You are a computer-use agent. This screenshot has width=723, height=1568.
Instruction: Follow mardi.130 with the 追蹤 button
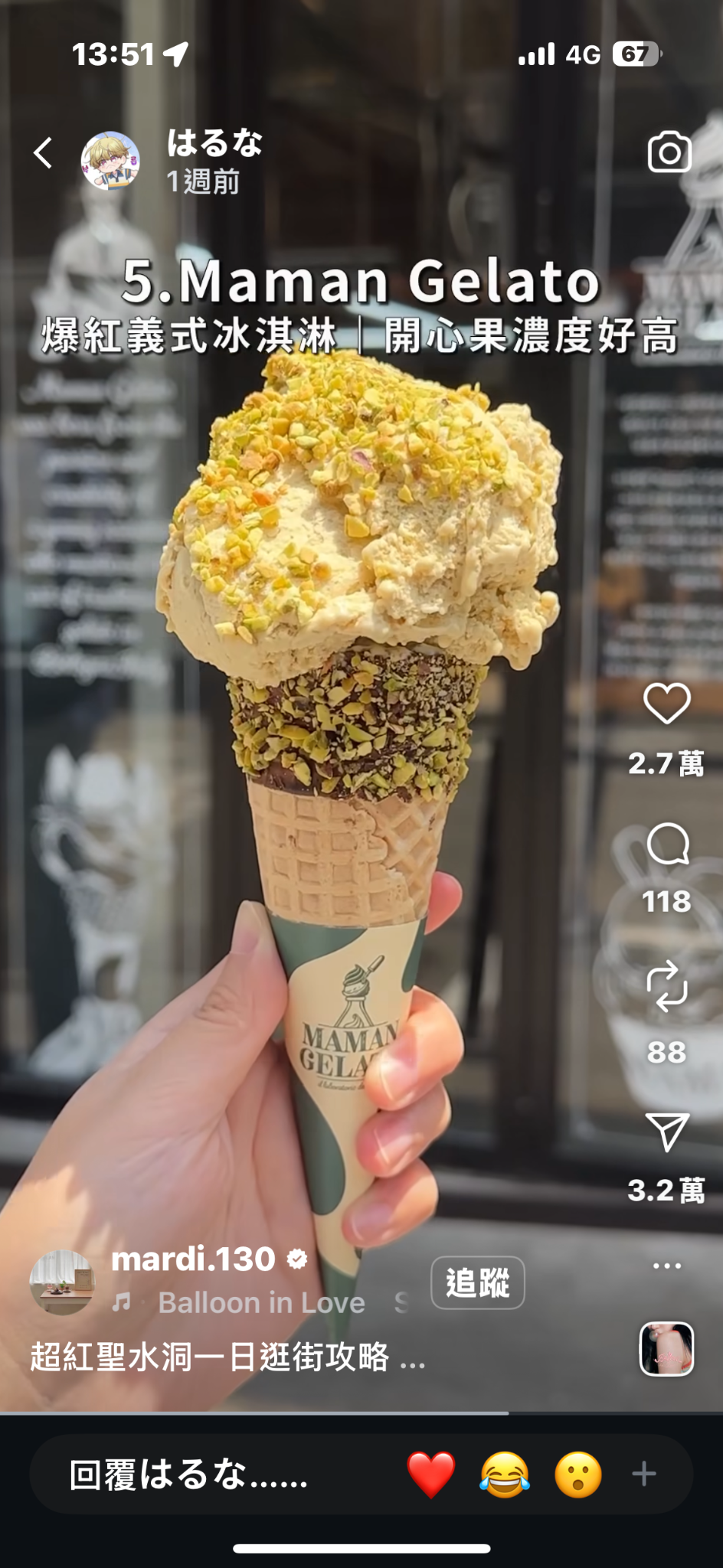(477, 1282)
